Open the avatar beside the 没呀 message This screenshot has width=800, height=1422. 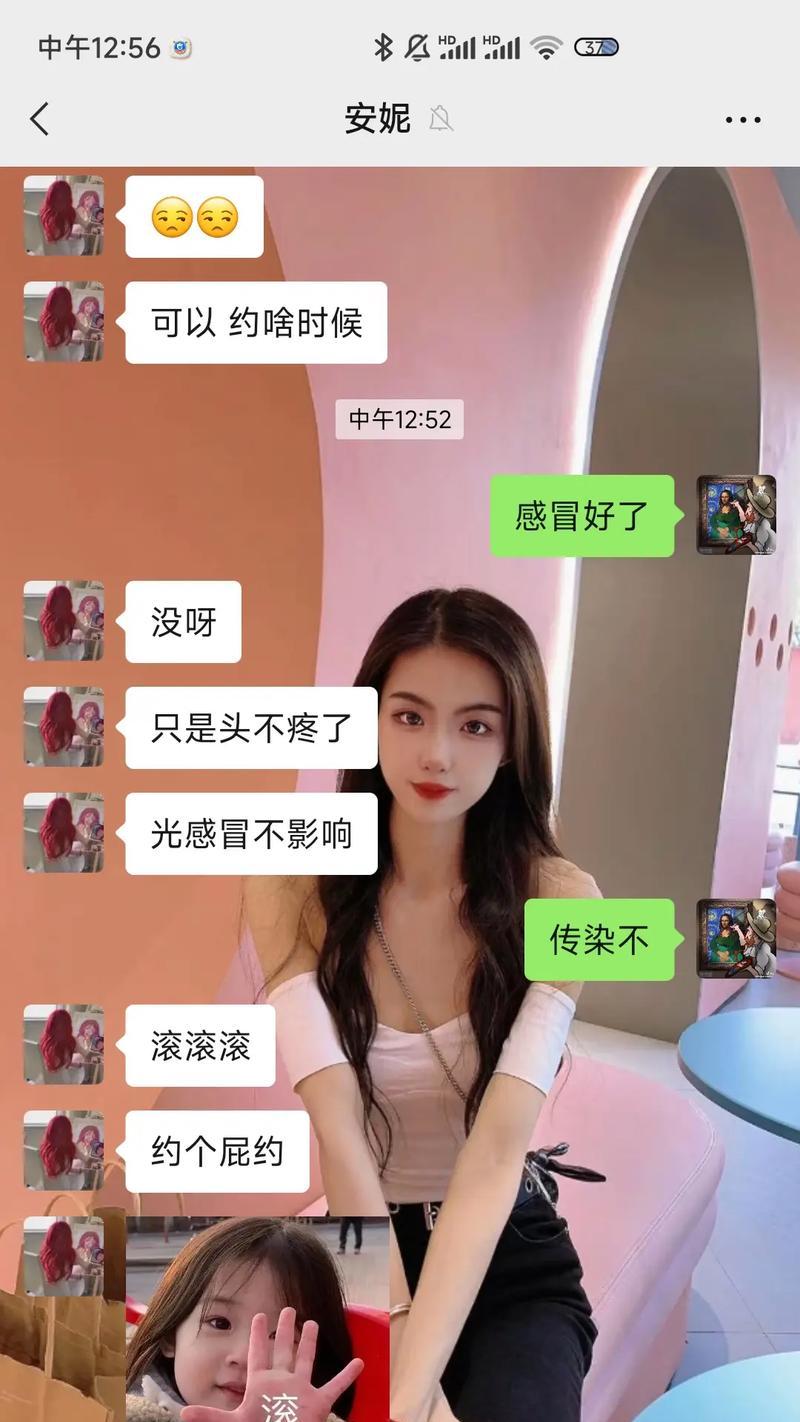64,621
